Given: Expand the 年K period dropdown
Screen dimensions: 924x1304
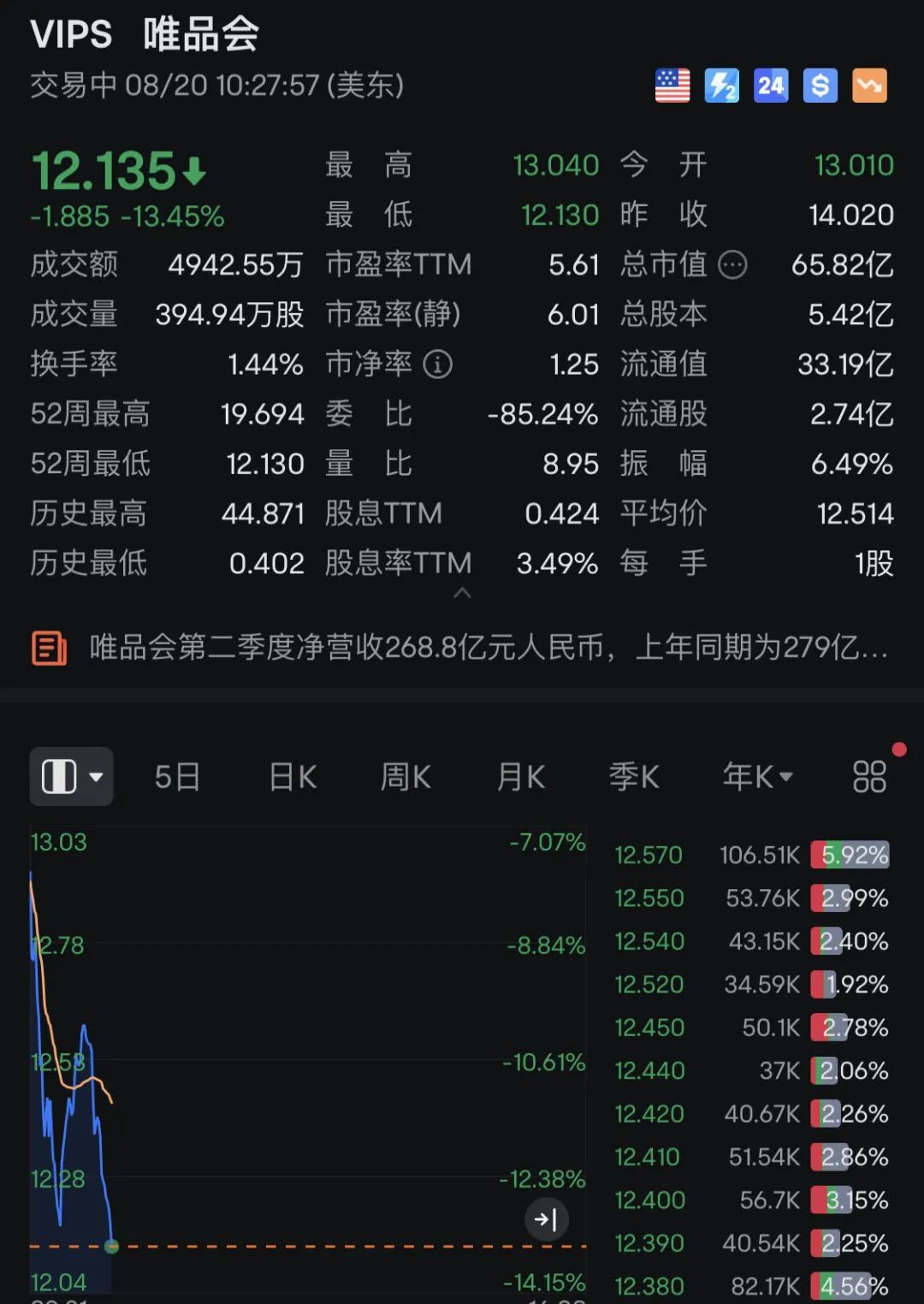Looking at the screenshot, I should [758, 777].
